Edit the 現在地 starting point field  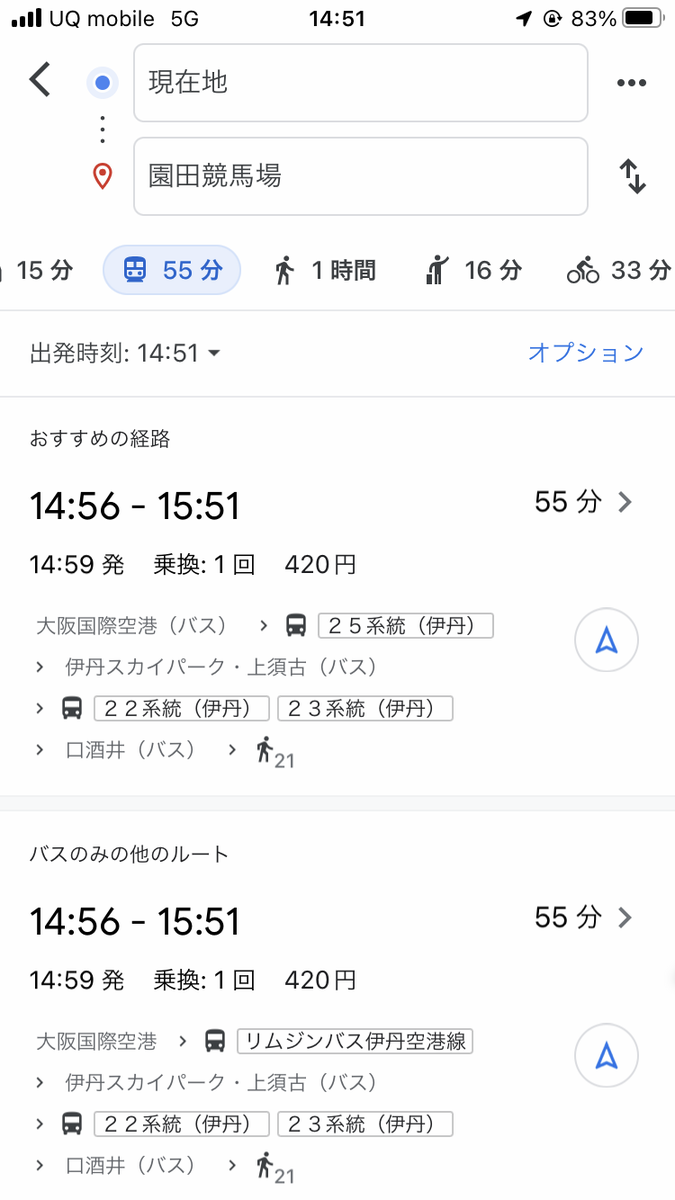click(x=360, y=83)
